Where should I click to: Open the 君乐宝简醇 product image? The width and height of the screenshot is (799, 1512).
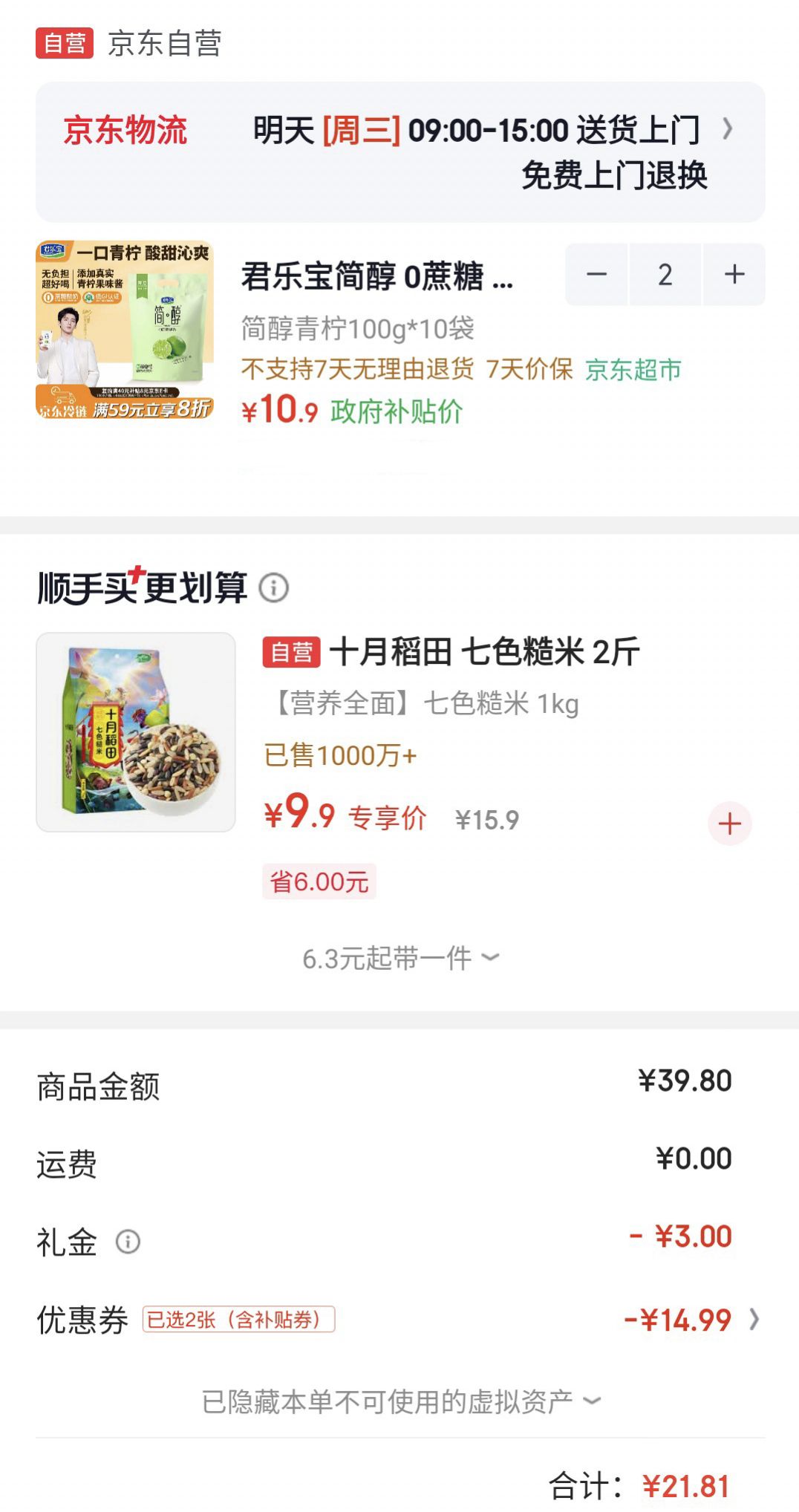[x=125, y=329]
